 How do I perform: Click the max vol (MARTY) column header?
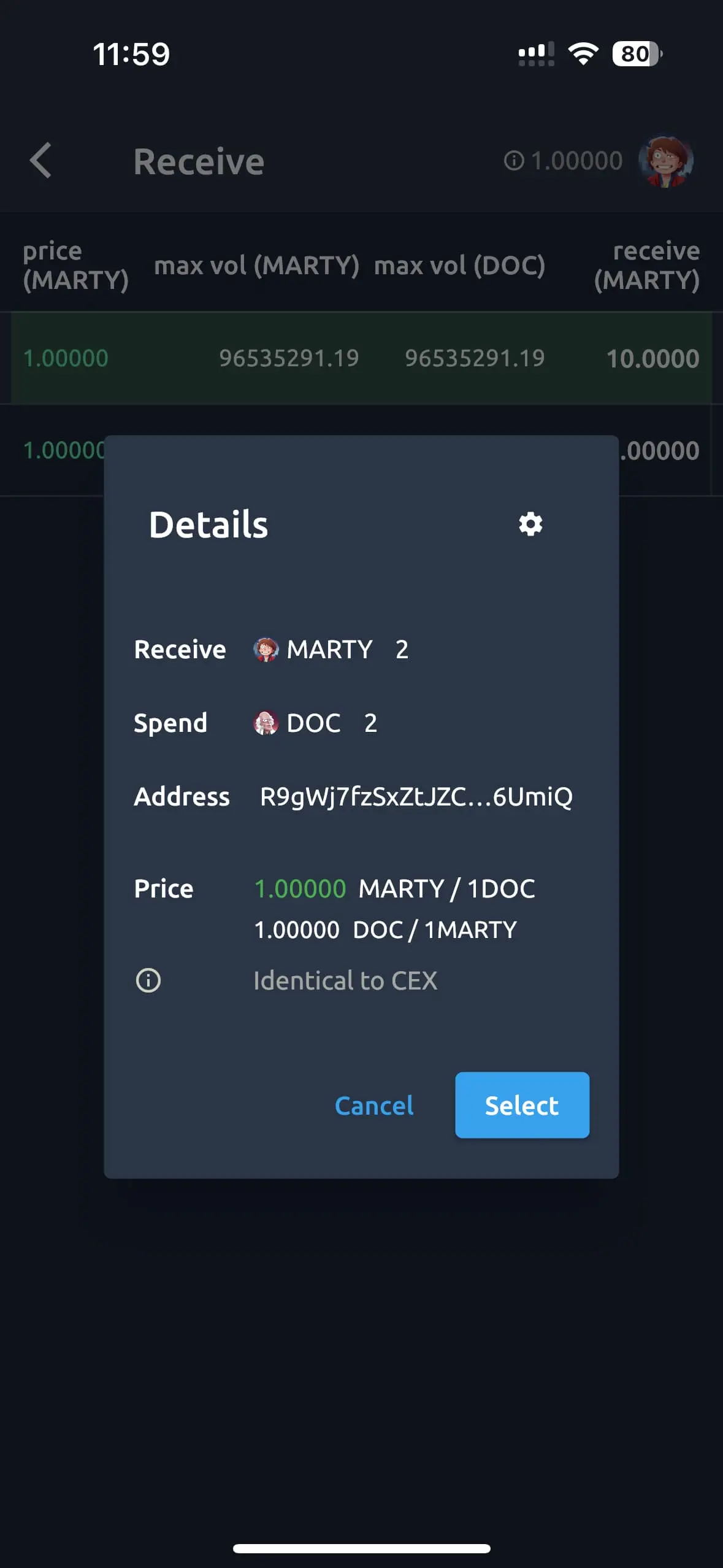tap(258, 266)
